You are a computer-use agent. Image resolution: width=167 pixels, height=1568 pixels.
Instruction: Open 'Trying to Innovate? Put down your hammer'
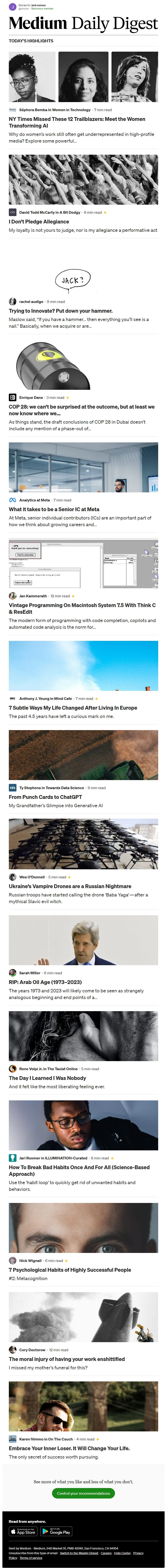click(x=60, y=310)
